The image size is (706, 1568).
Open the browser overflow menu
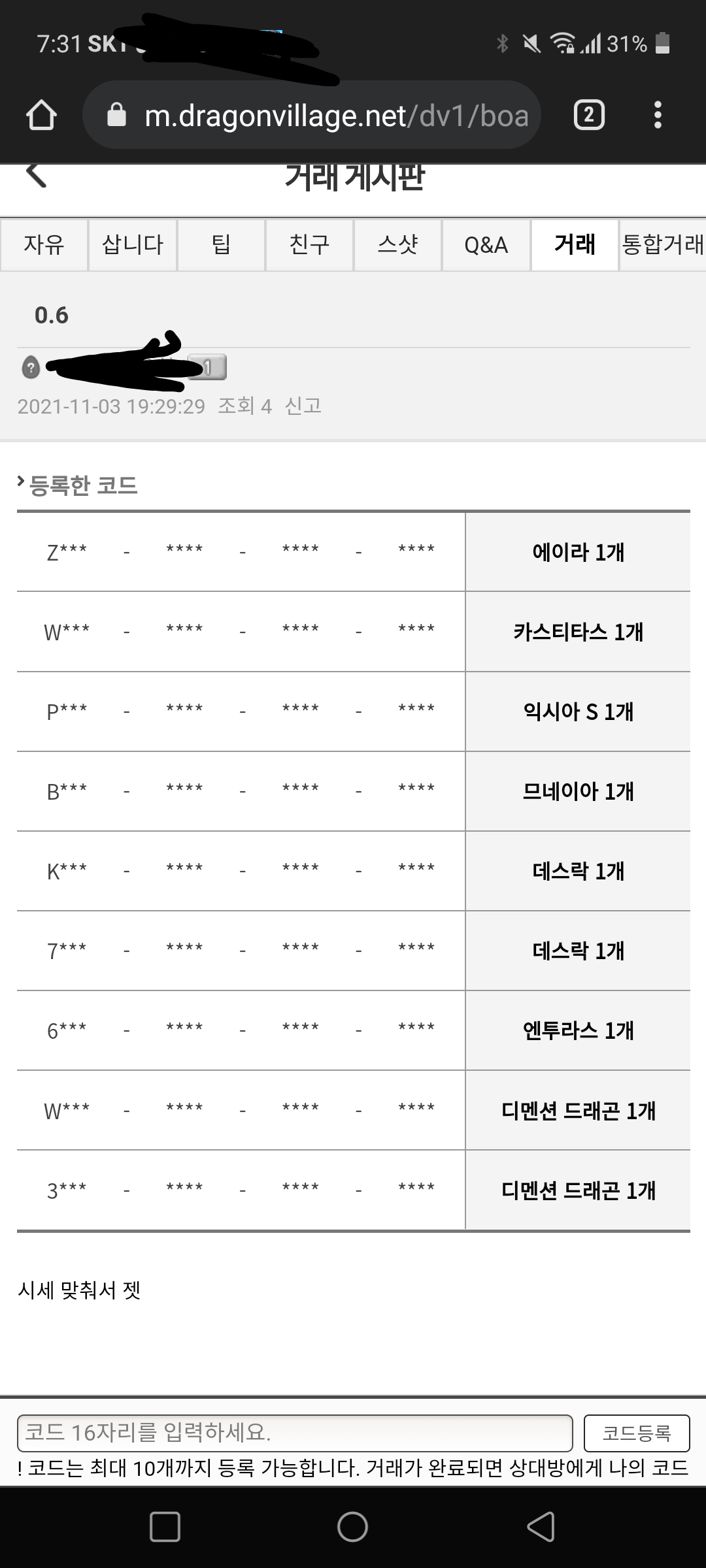658,116
